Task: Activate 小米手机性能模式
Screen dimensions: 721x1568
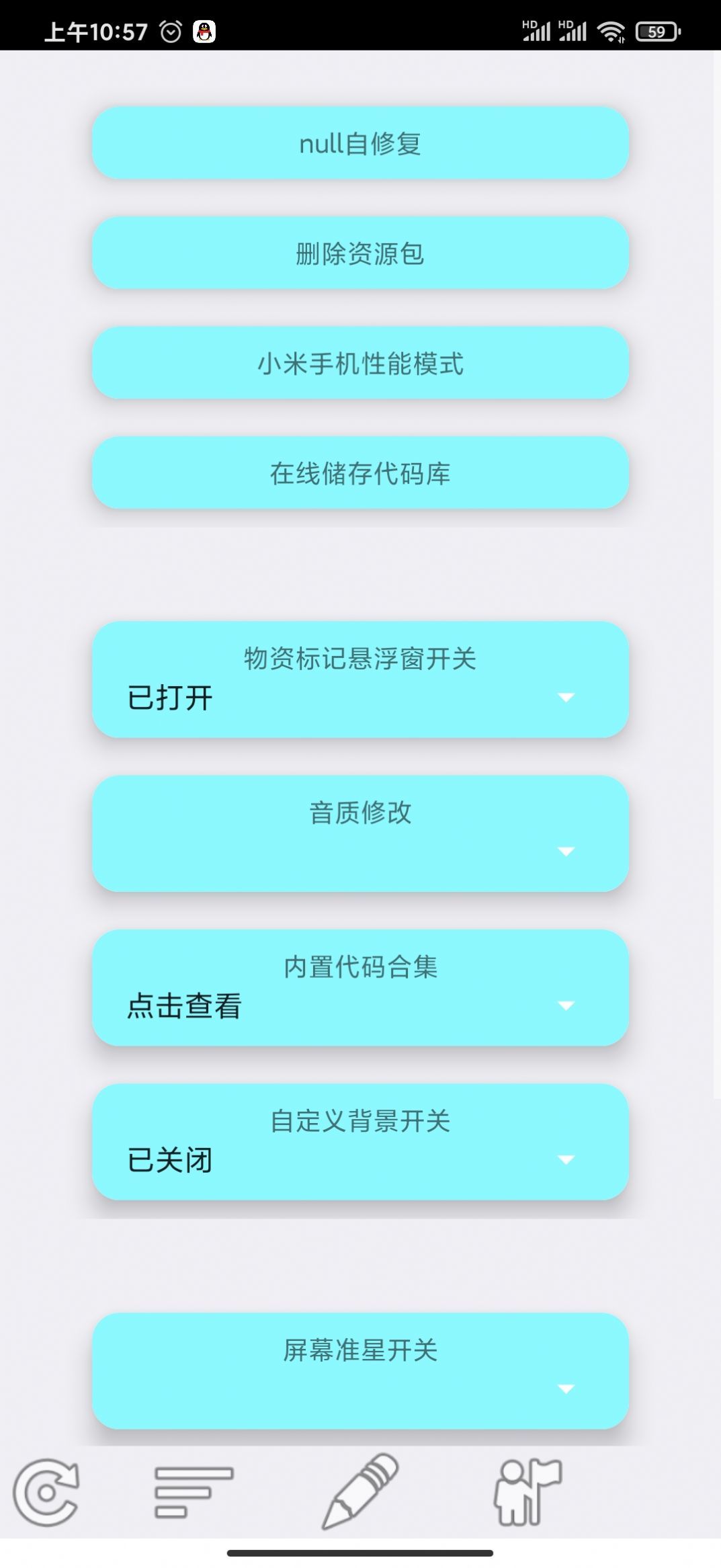Action: (x=361, y=363)
